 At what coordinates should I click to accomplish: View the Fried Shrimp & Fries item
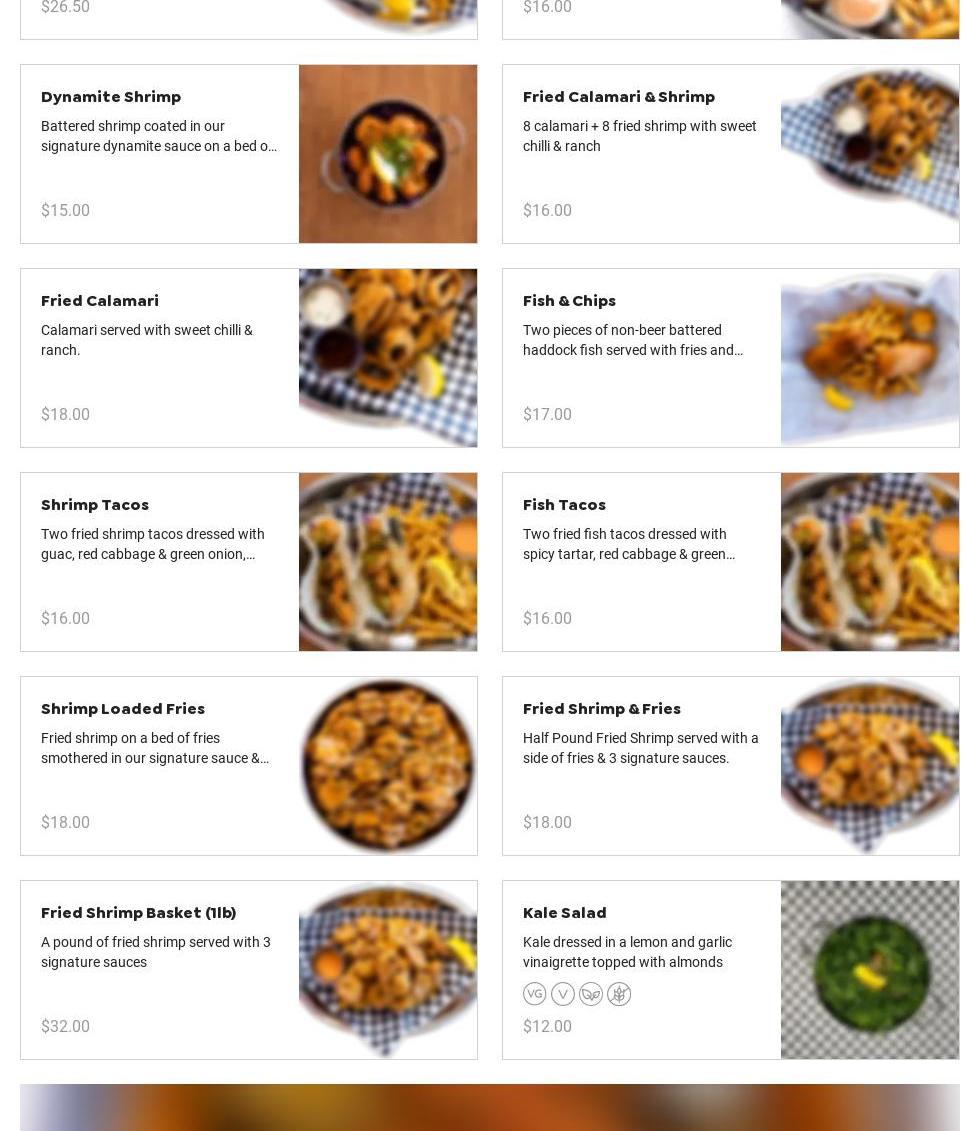[730, 766]
